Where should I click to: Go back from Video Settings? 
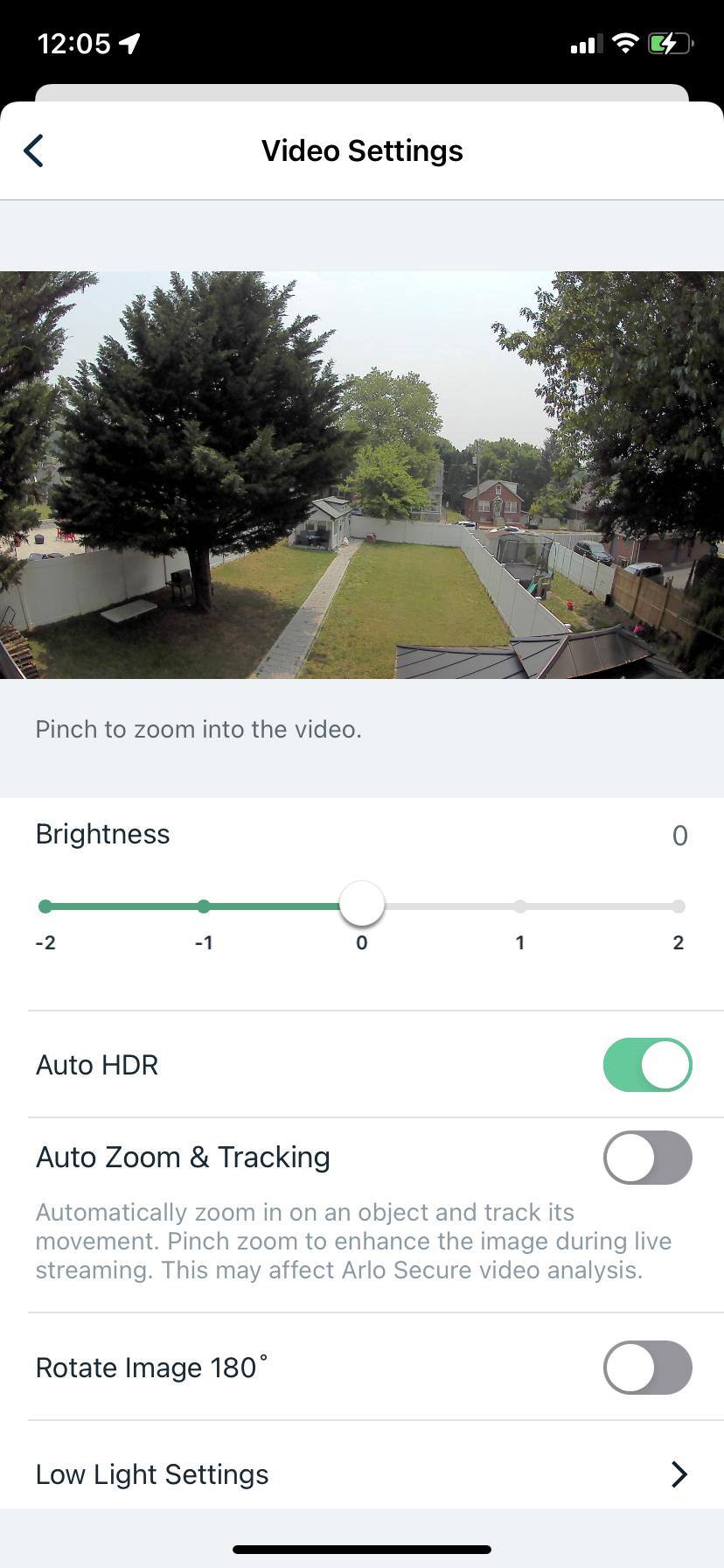click(34, 150)
